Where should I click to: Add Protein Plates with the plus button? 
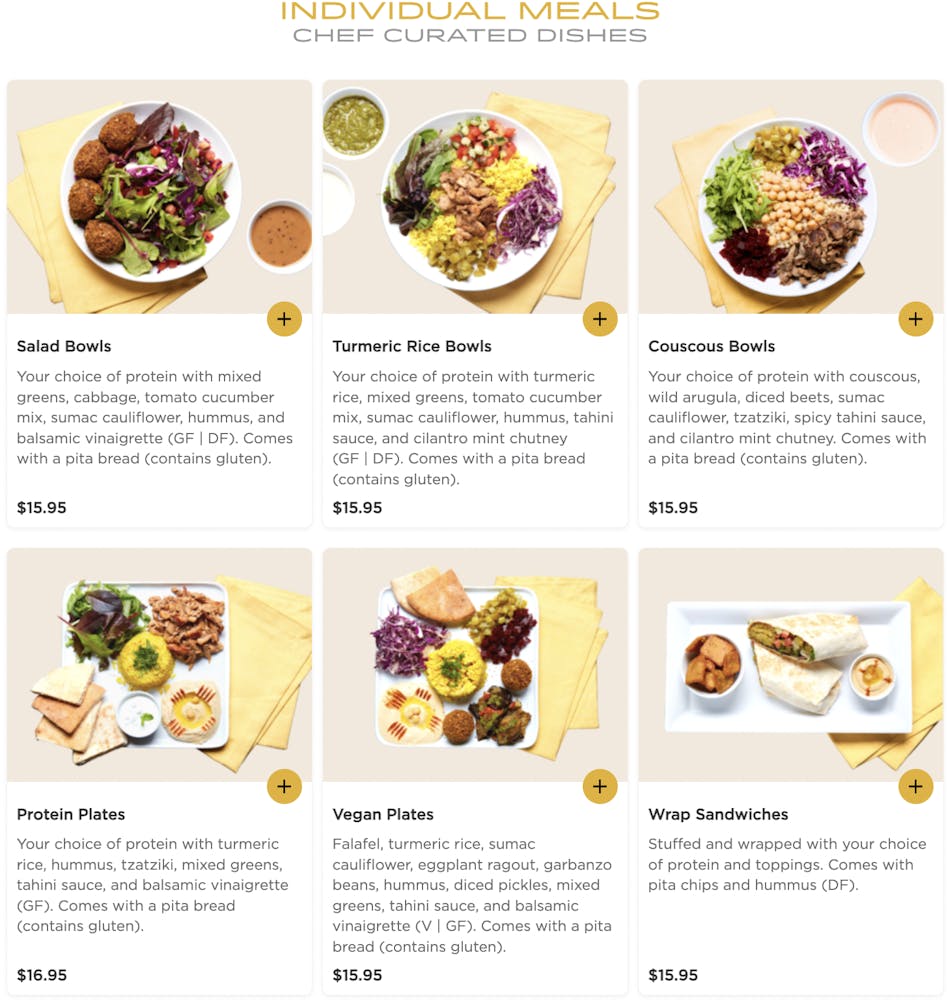[x=284, y=786]
